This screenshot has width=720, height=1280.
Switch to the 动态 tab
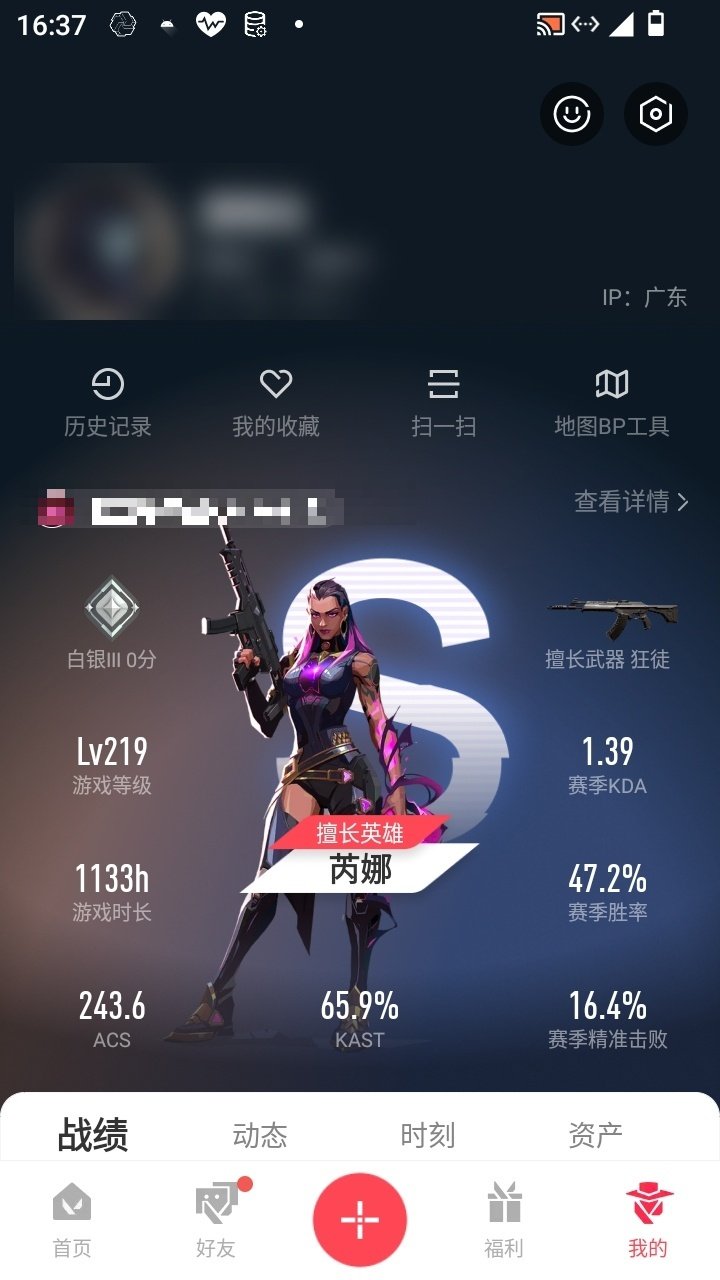click(x=260, y=1135)
